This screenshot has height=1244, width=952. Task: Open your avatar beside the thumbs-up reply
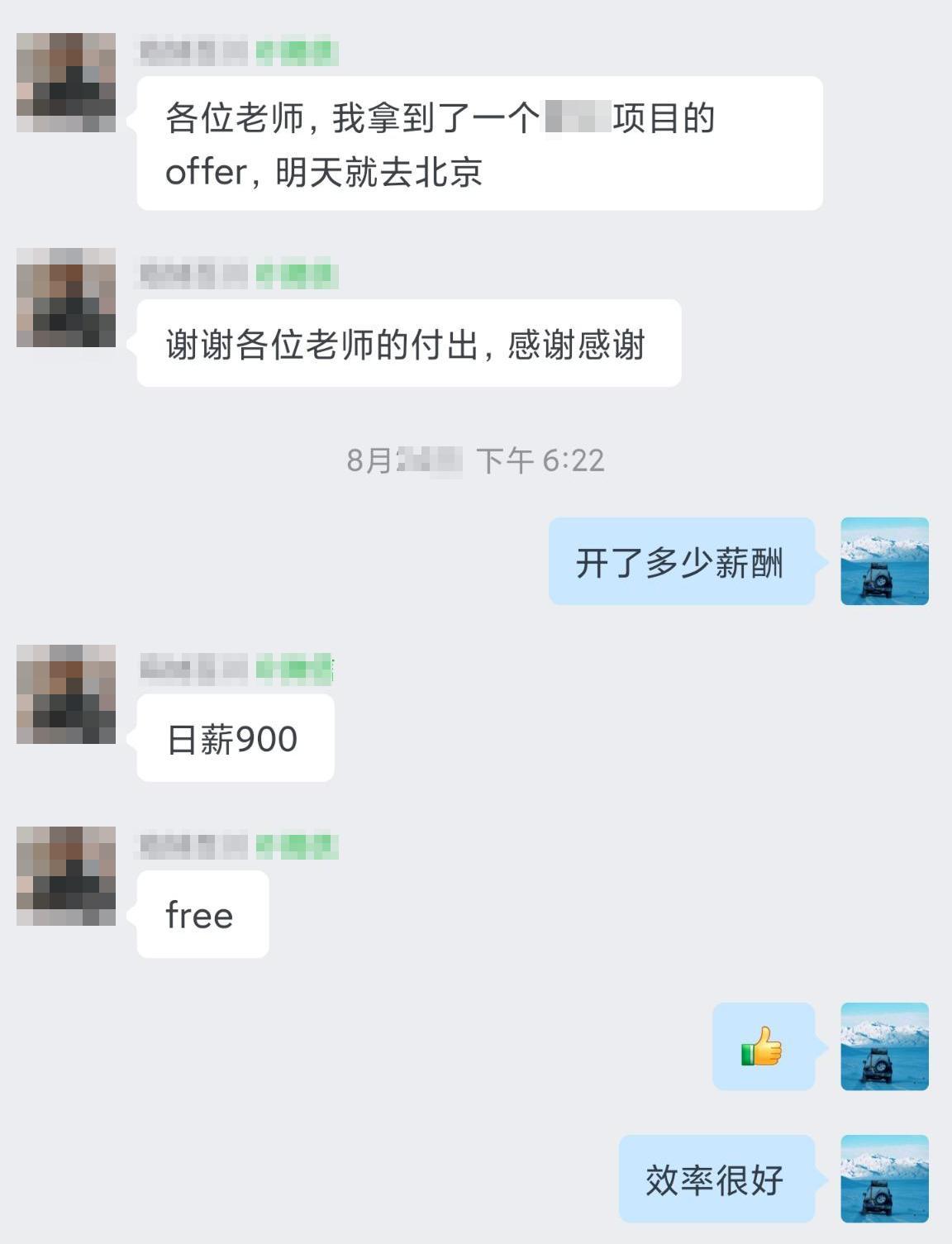[x=883, y=1048]
